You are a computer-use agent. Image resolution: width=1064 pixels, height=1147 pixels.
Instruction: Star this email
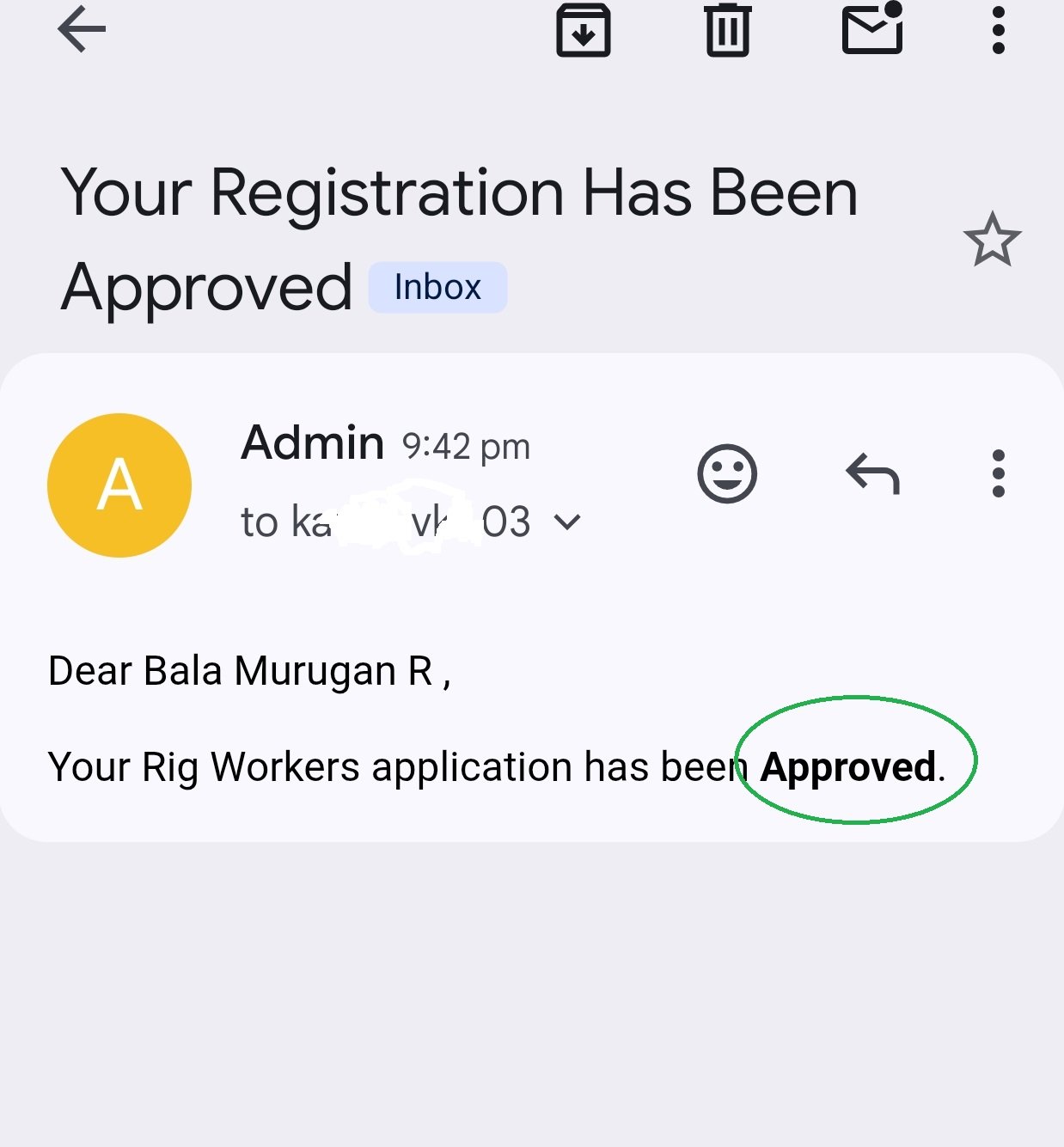pos(992,240)
